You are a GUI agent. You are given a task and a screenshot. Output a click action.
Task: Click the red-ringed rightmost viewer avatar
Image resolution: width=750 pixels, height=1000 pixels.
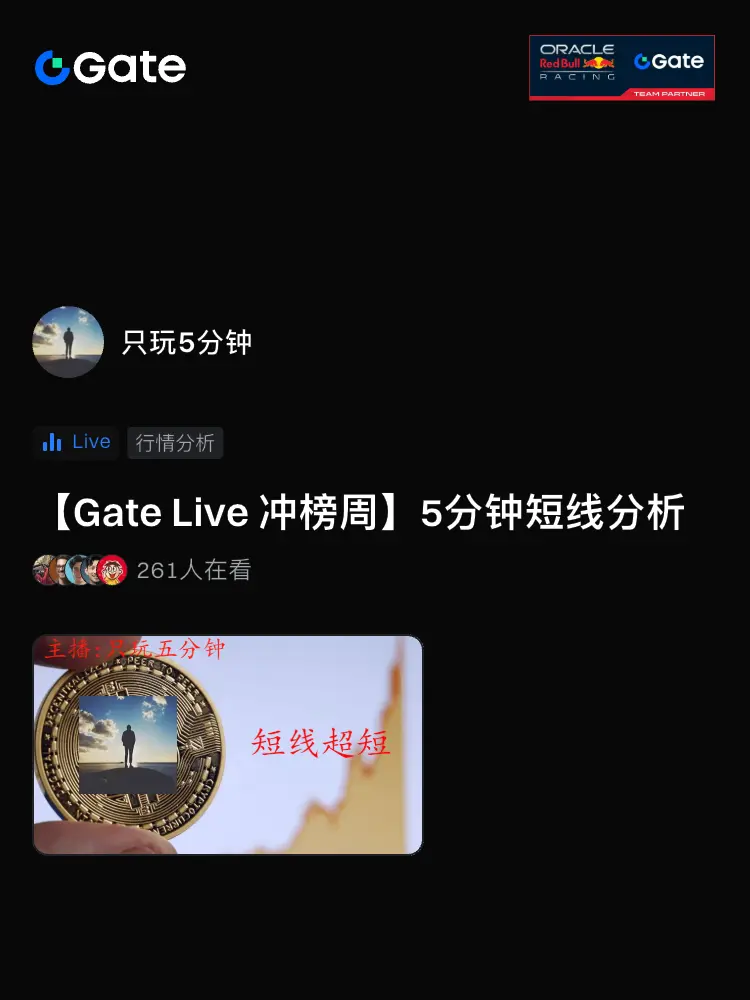coord(110,568)
